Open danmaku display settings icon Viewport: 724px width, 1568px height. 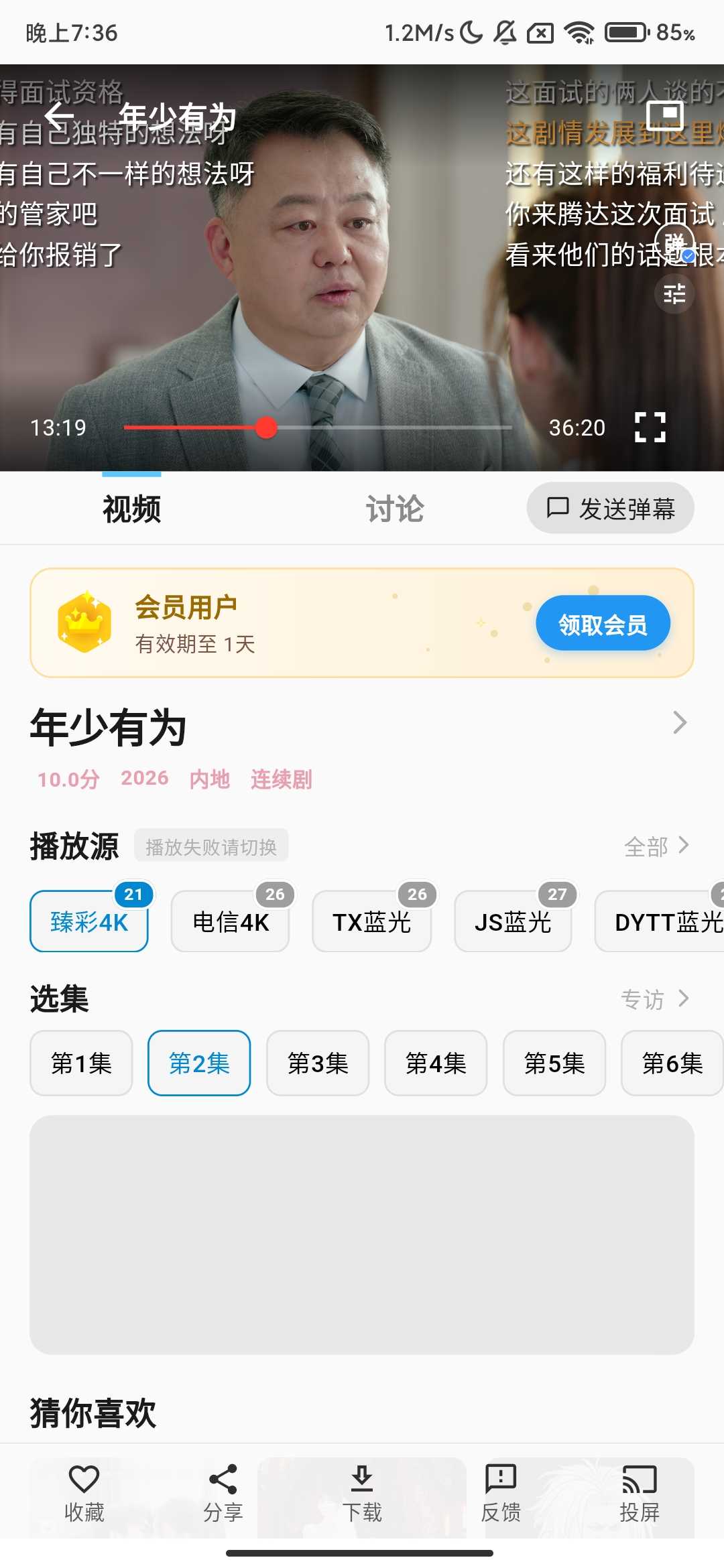tap(674, 295)
